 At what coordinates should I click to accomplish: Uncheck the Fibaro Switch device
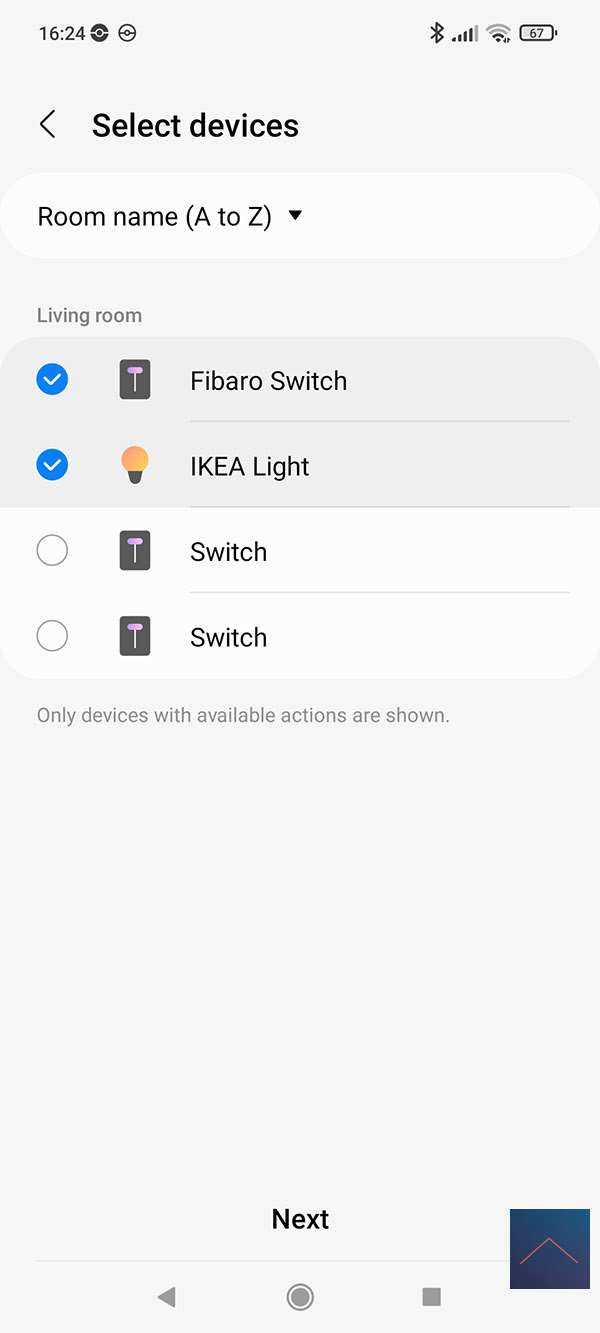click(52, 380)
